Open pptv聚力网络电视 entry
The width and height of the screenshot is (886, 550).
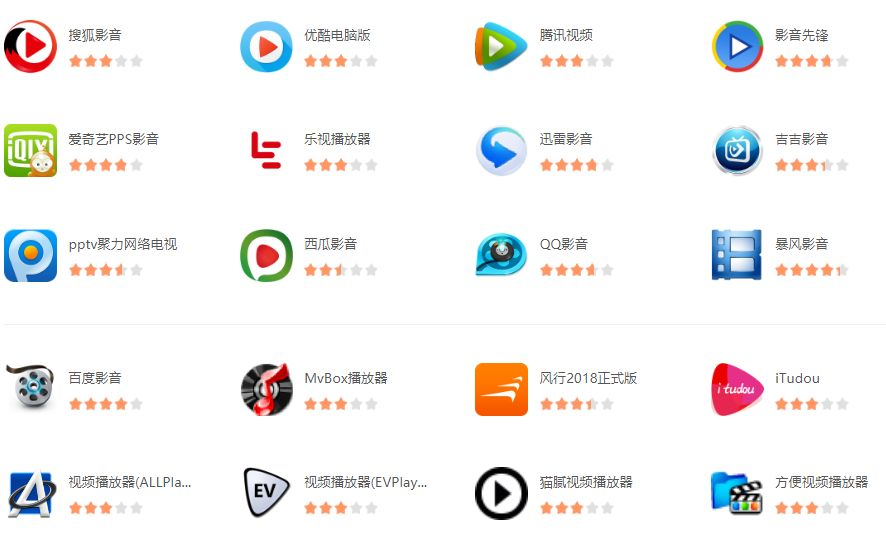tap(122, 244)
